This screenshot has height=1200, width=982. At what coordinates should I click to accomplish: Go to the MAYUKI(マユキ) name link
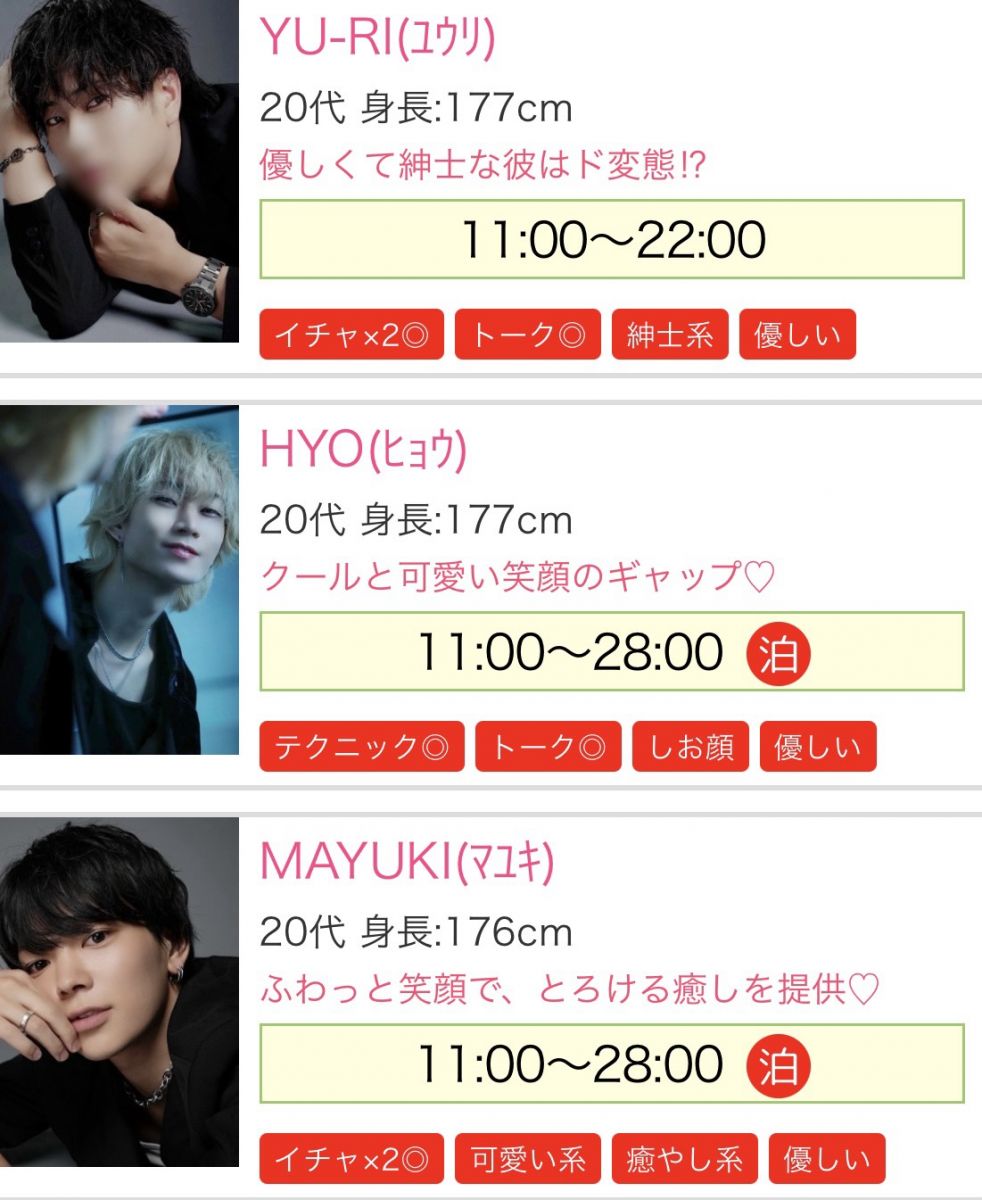[406, 863]
